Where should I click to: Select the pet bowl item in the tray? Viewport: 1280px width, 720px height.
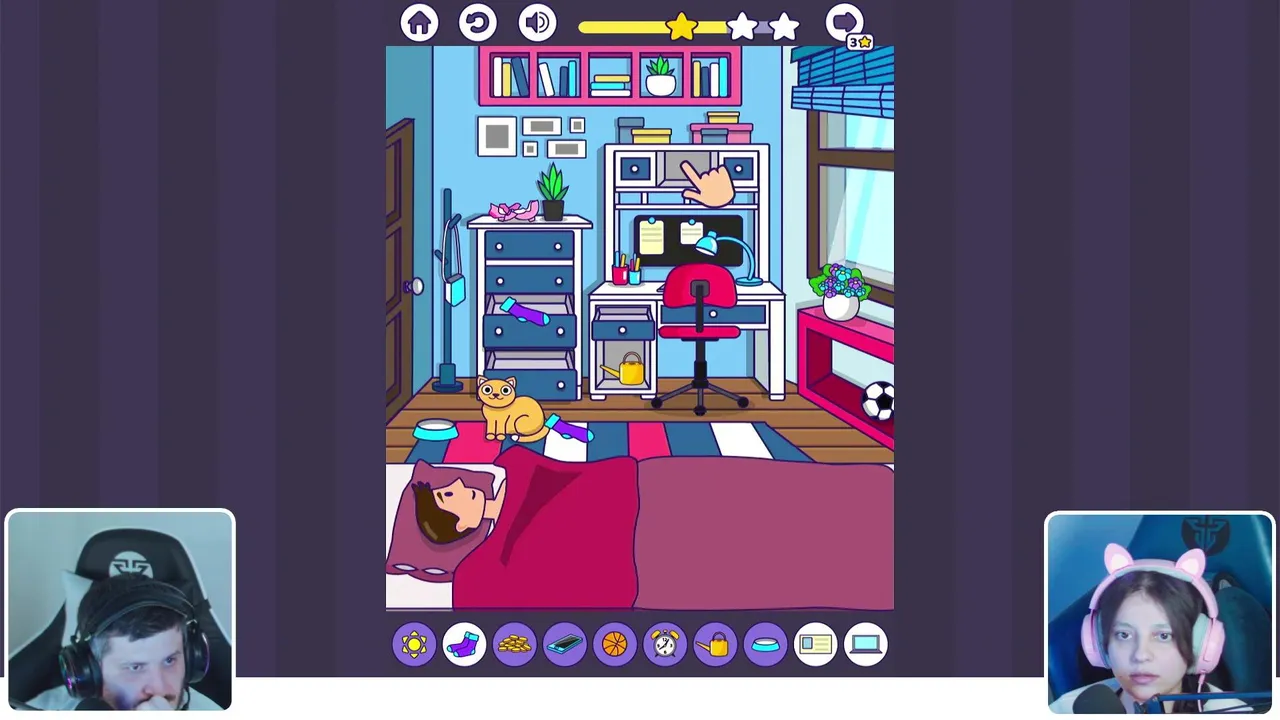(765, 645)
